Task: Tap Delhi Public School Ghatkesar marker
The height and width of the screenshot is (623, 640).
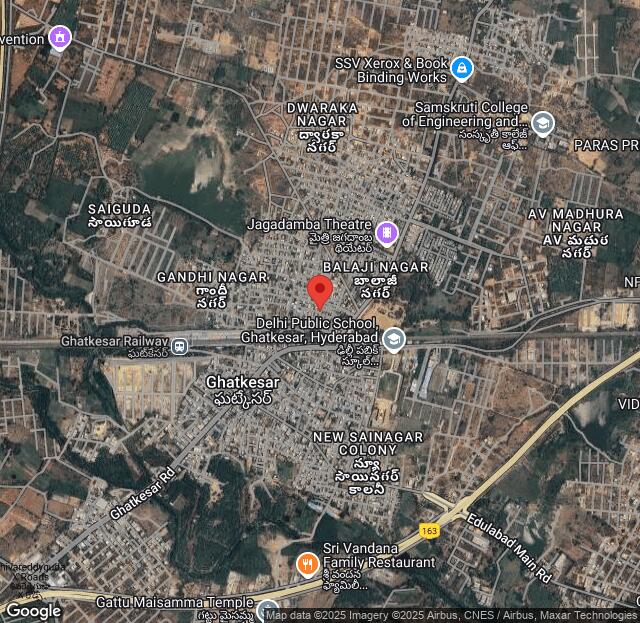Action: tap(394, 340)
